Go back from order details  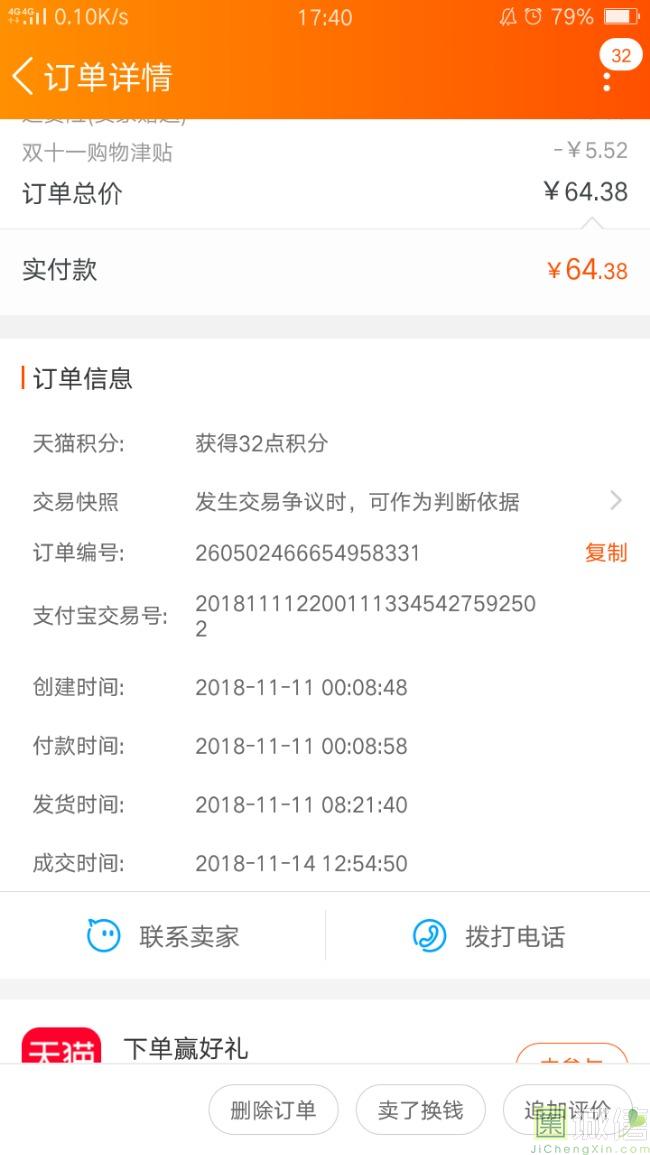click(x=23, y=77)
